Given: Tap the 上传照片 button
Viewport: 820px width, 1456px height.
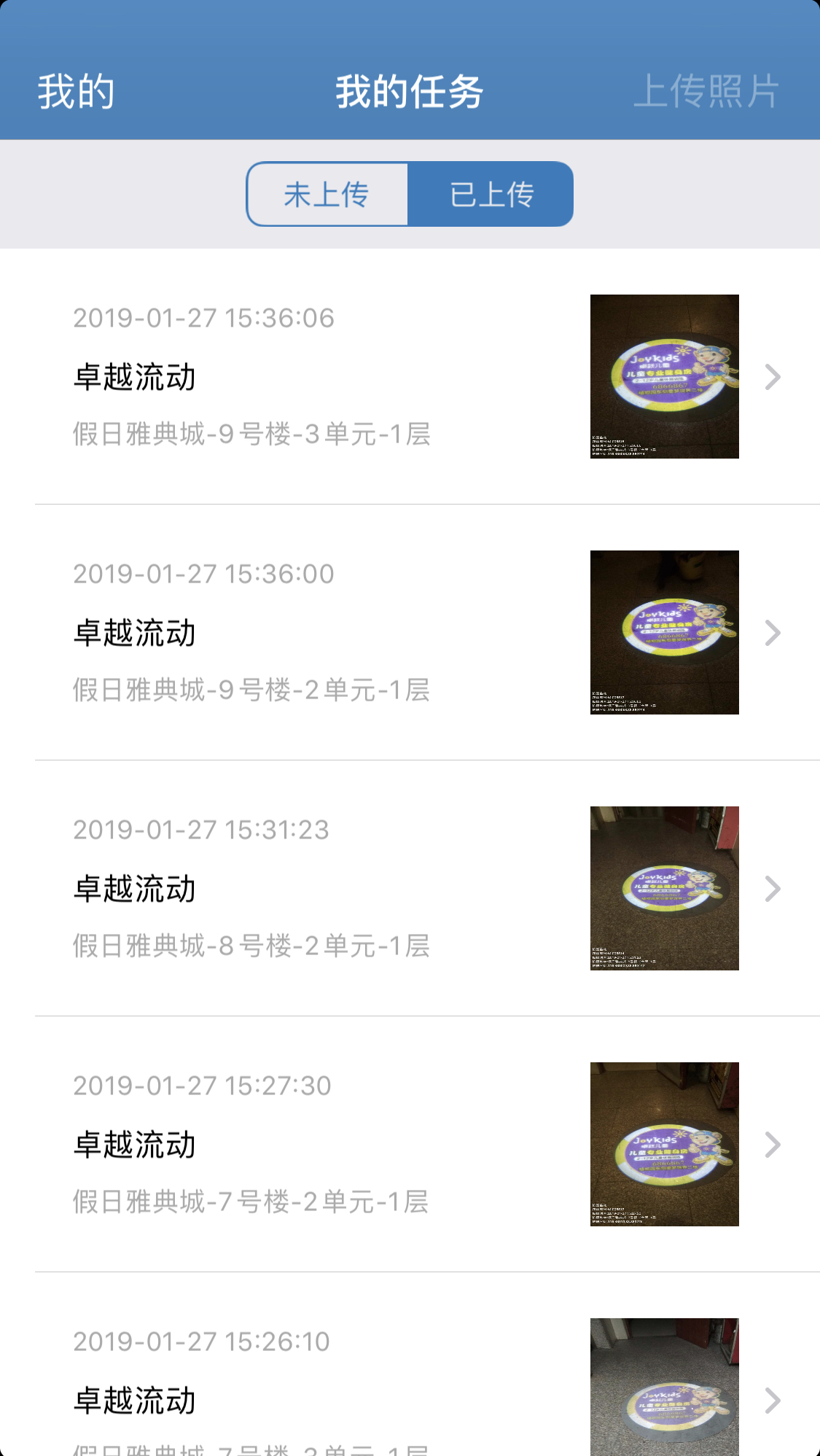Looking at the screenshot, I should pos(706,92).
